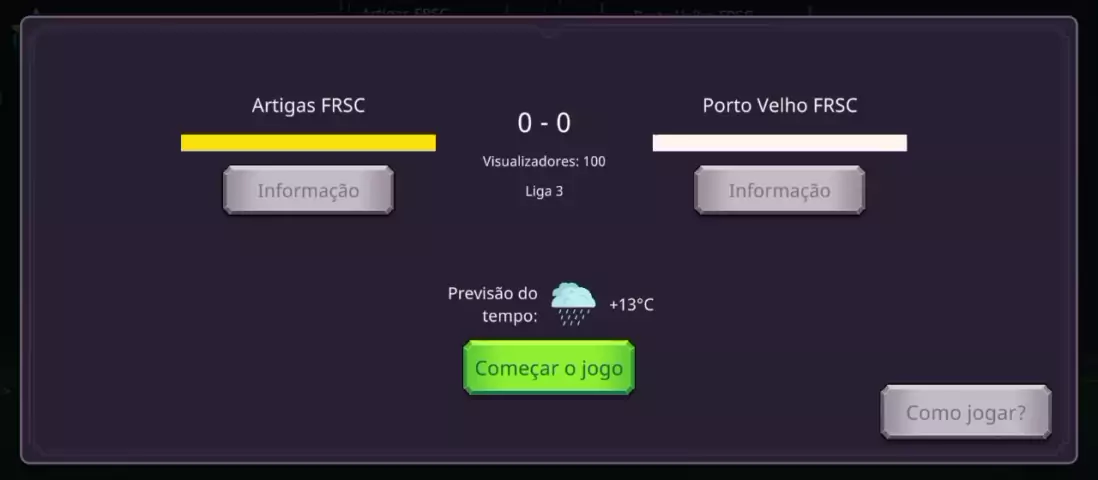Image resolution: width=1098 pixels, height=480 pixels.
Task: Open Informação for Artigas FRSC
Action: [x=308, y=190]
